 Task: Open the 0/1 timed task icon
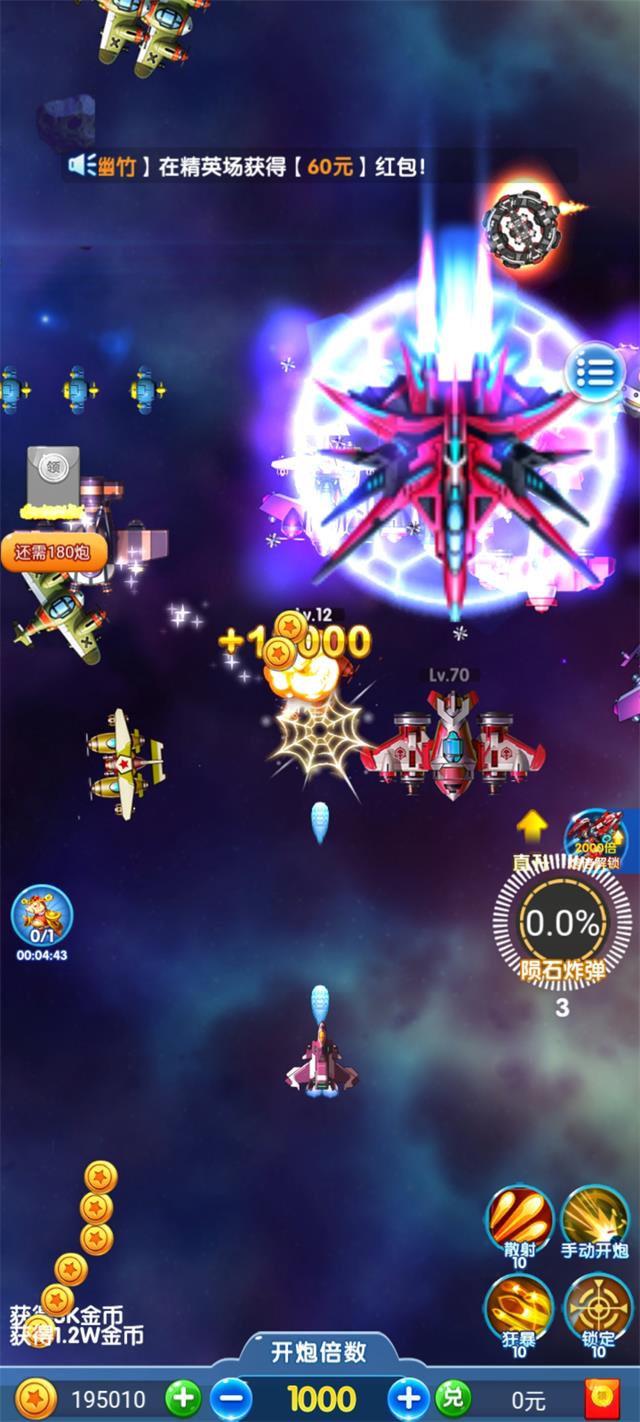point(42,915)
